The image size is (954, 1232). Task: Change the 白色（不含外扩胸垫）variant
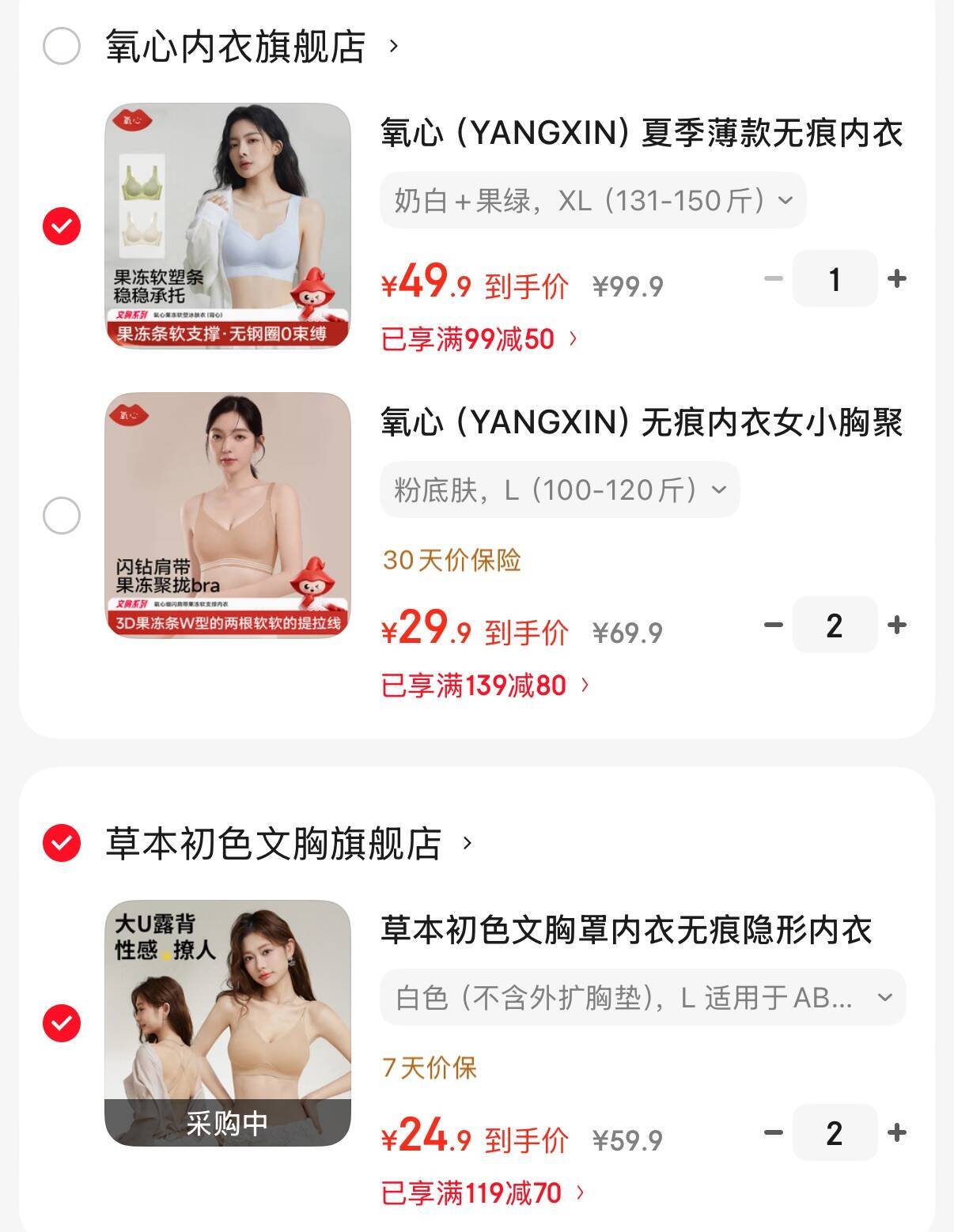(x=642, y=997)
